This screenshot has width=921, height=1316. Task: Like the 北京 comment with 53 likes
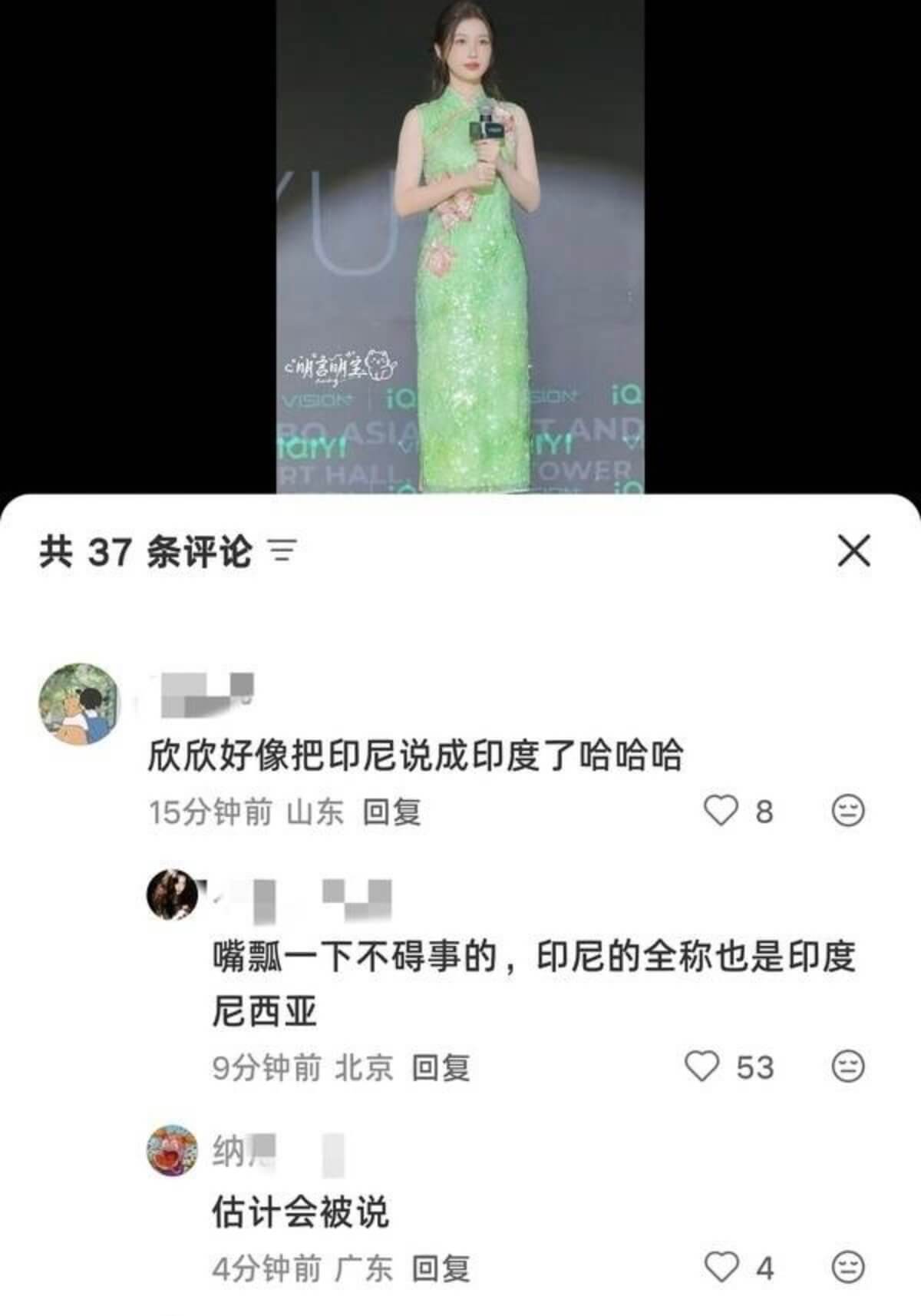701,1066
